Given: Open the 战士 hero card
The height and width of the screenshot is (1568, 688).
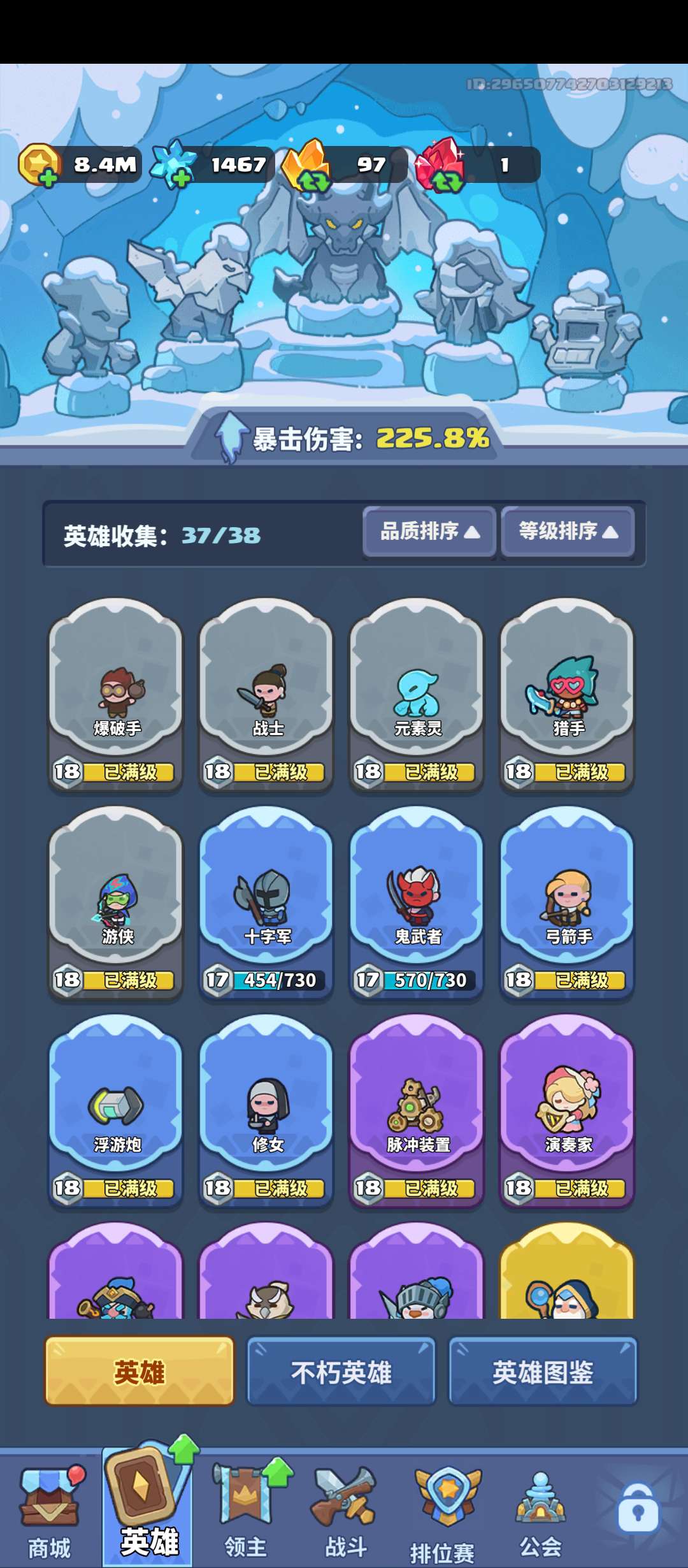Looking at the screenshot, I should [266, 695].
